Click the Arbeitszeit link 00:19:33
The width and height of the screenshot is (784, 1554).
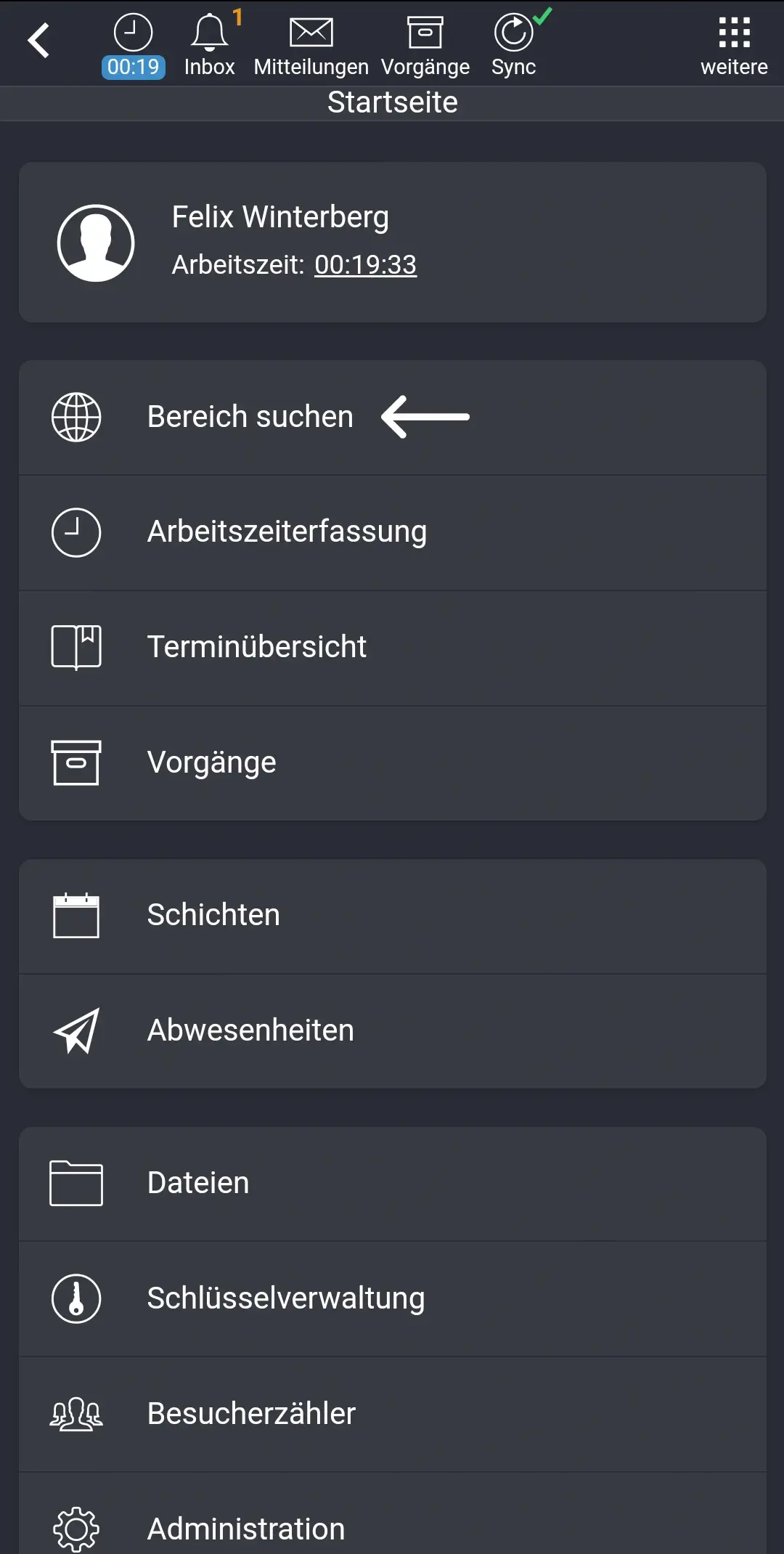366,264
